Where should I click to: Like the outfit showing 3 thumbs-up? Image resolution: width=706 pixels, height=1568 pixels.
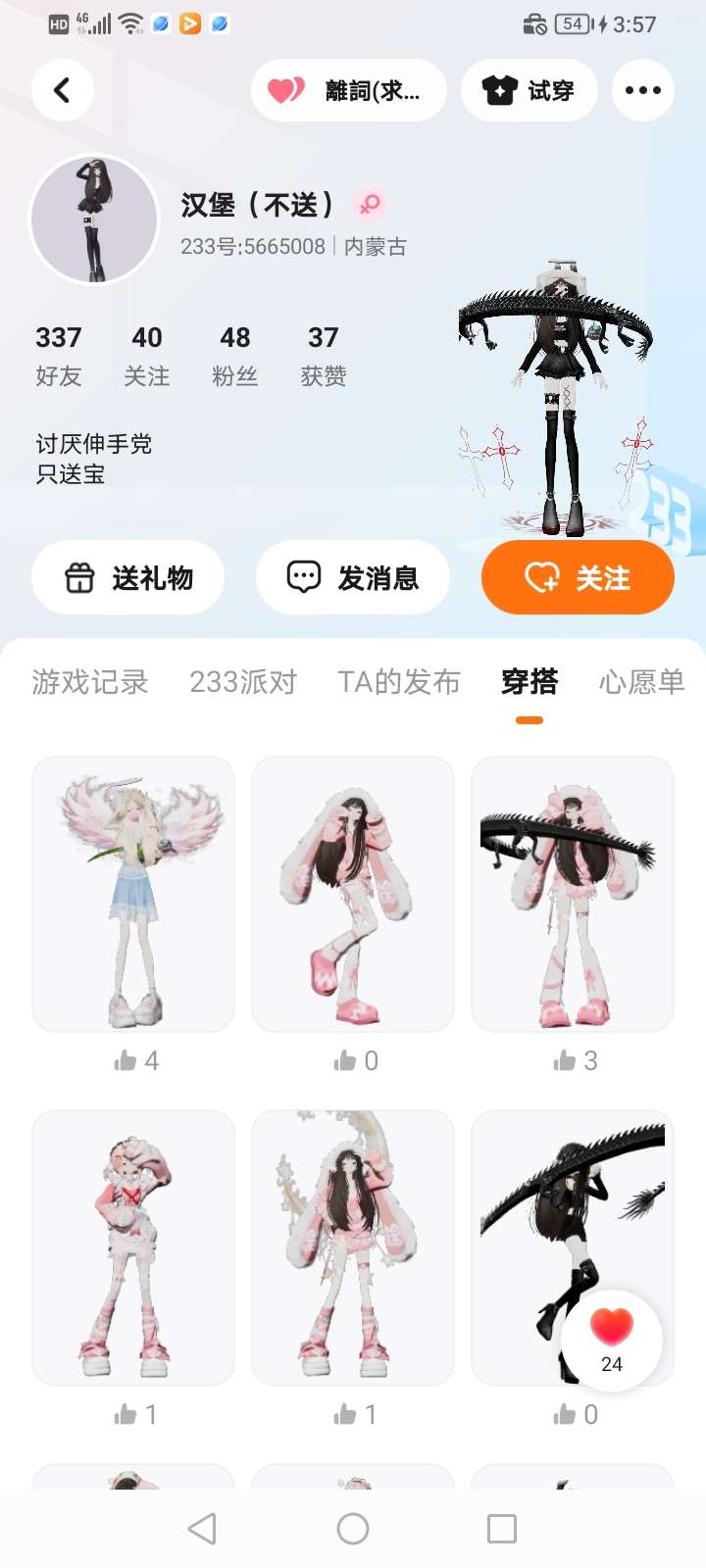[x=576, y=1060]
